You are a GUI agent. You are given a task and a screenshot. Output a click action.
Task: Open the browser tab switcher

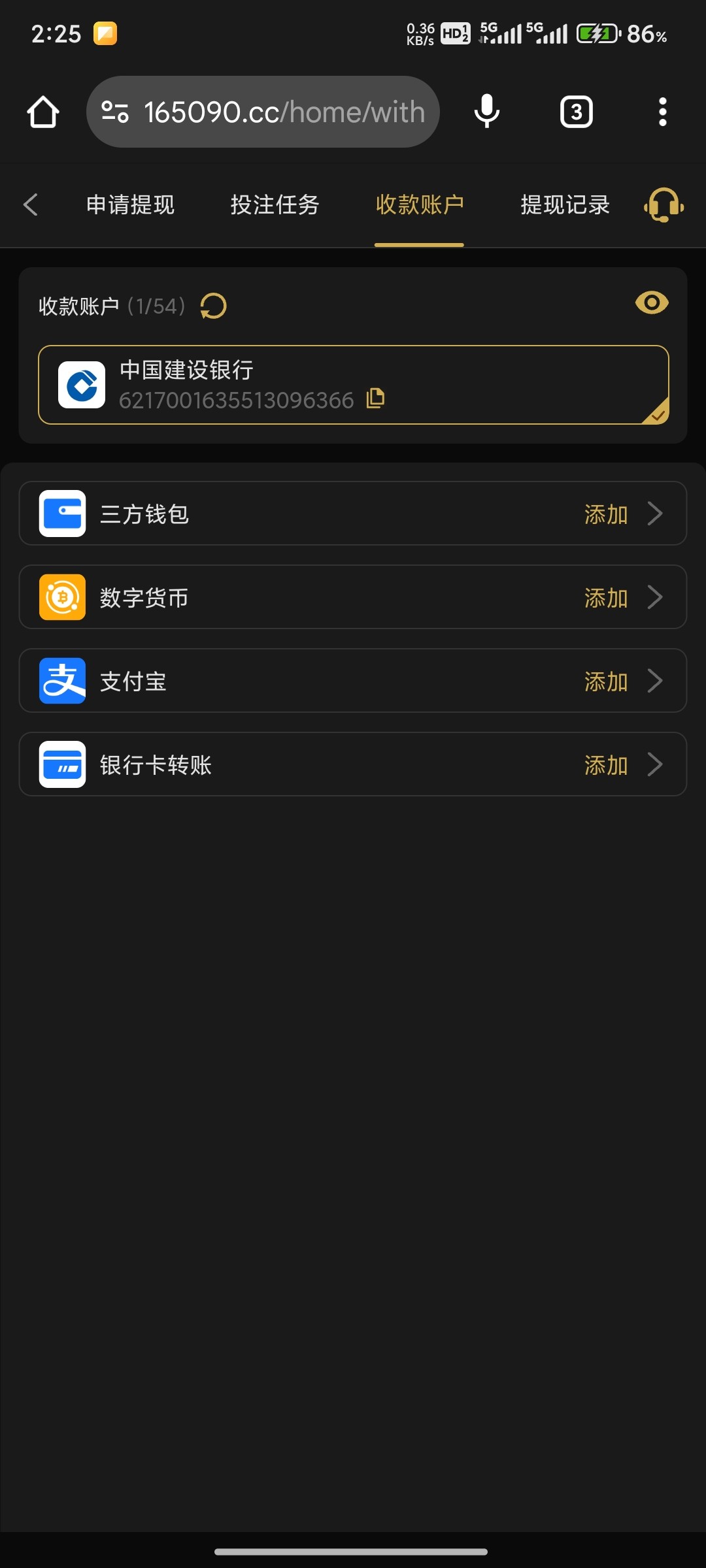(576, 112)
